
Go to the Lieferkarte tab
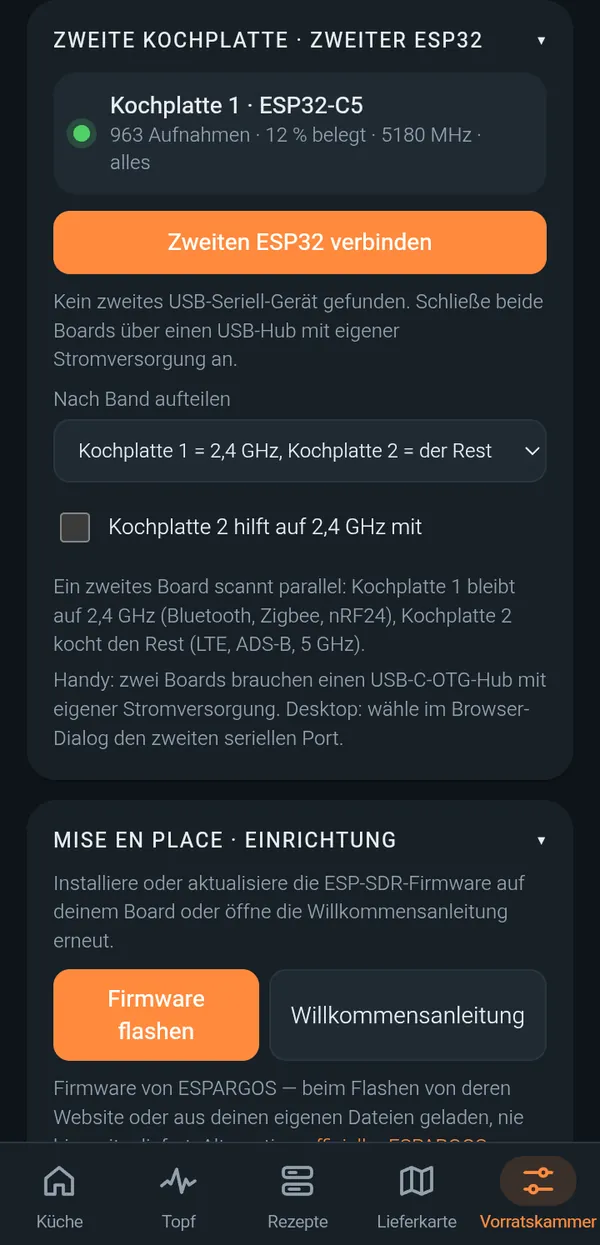[x=417, y=1197]
